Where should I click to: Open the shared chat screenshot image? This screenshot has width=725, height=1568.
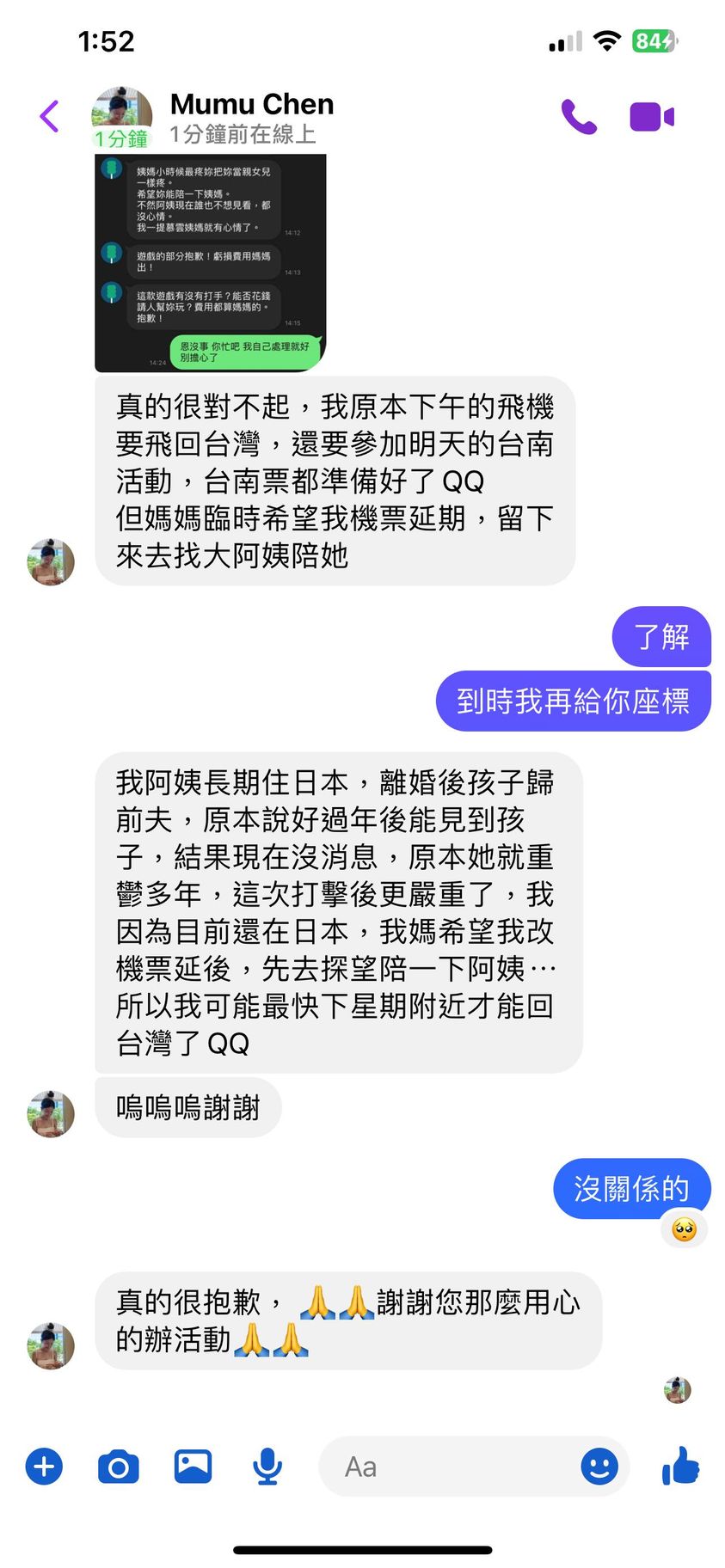pos(211,263)
